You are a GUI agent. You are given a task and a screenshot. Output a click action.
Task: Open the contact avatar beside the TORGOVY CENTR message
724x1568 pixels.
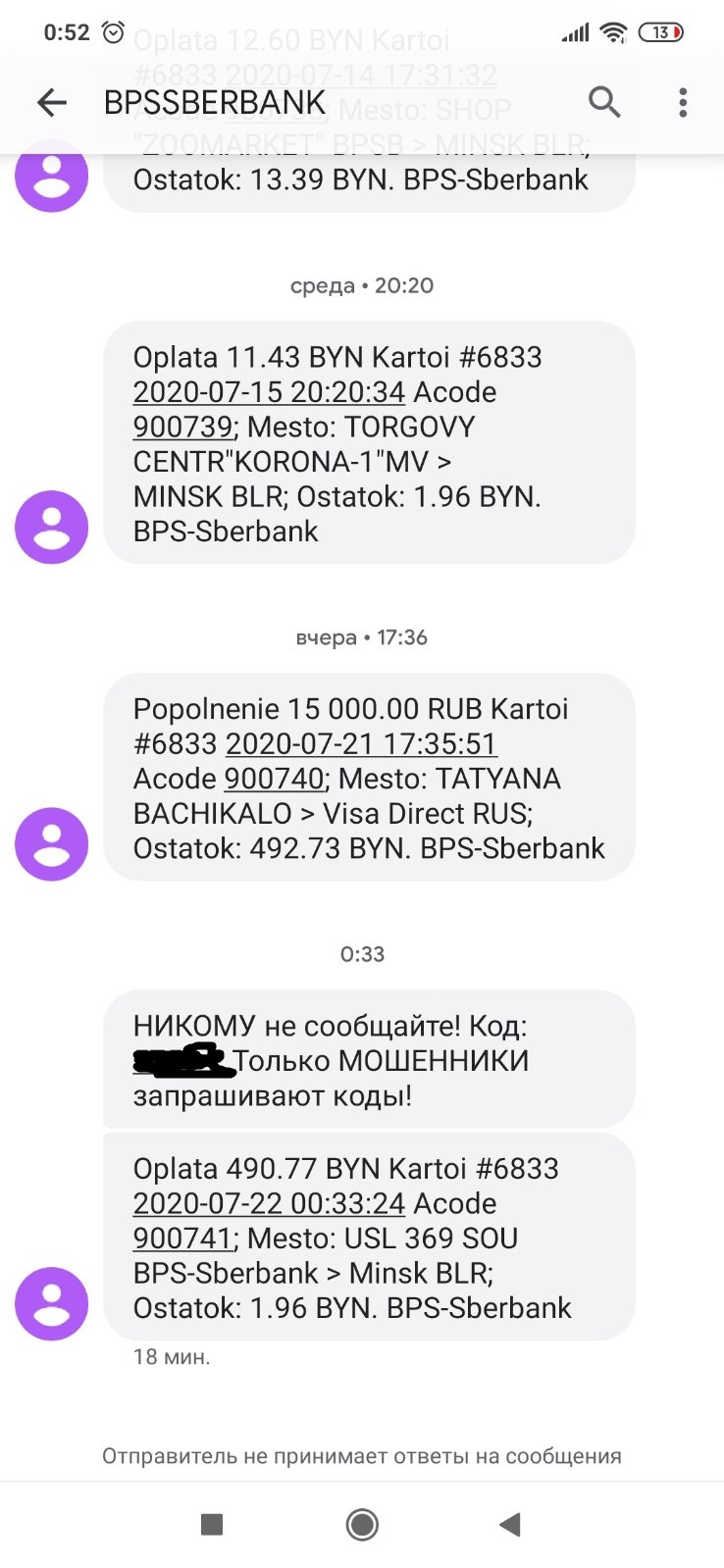[52, 528]
